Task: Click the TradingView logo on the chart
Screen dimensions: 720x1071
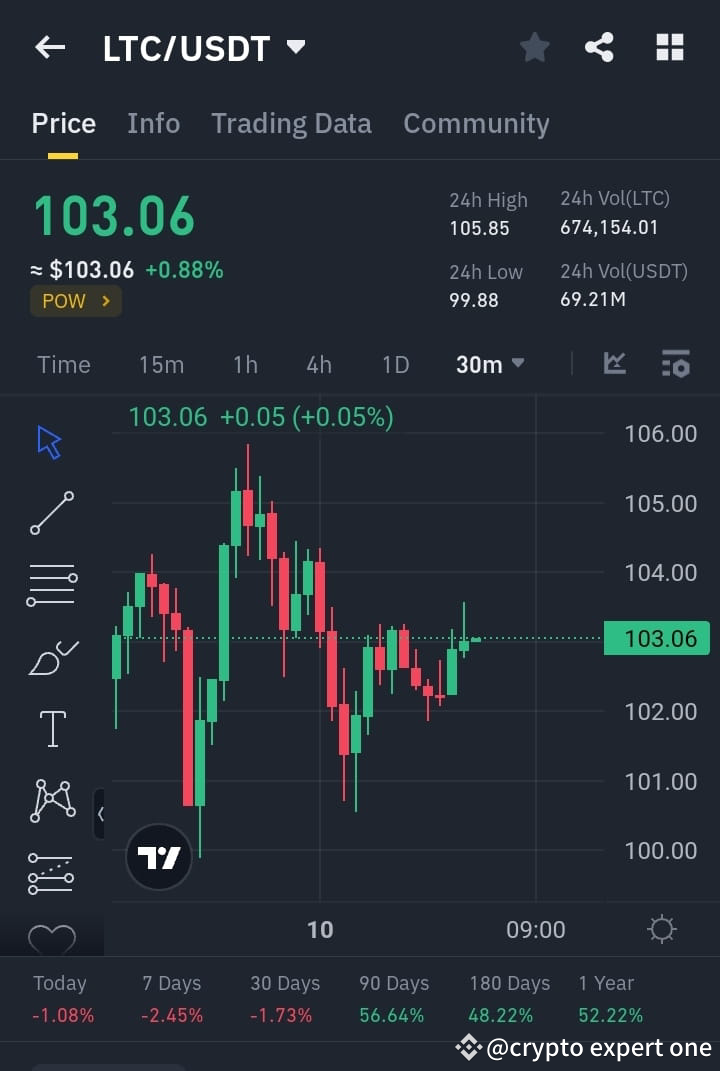Action: [157, 857]
